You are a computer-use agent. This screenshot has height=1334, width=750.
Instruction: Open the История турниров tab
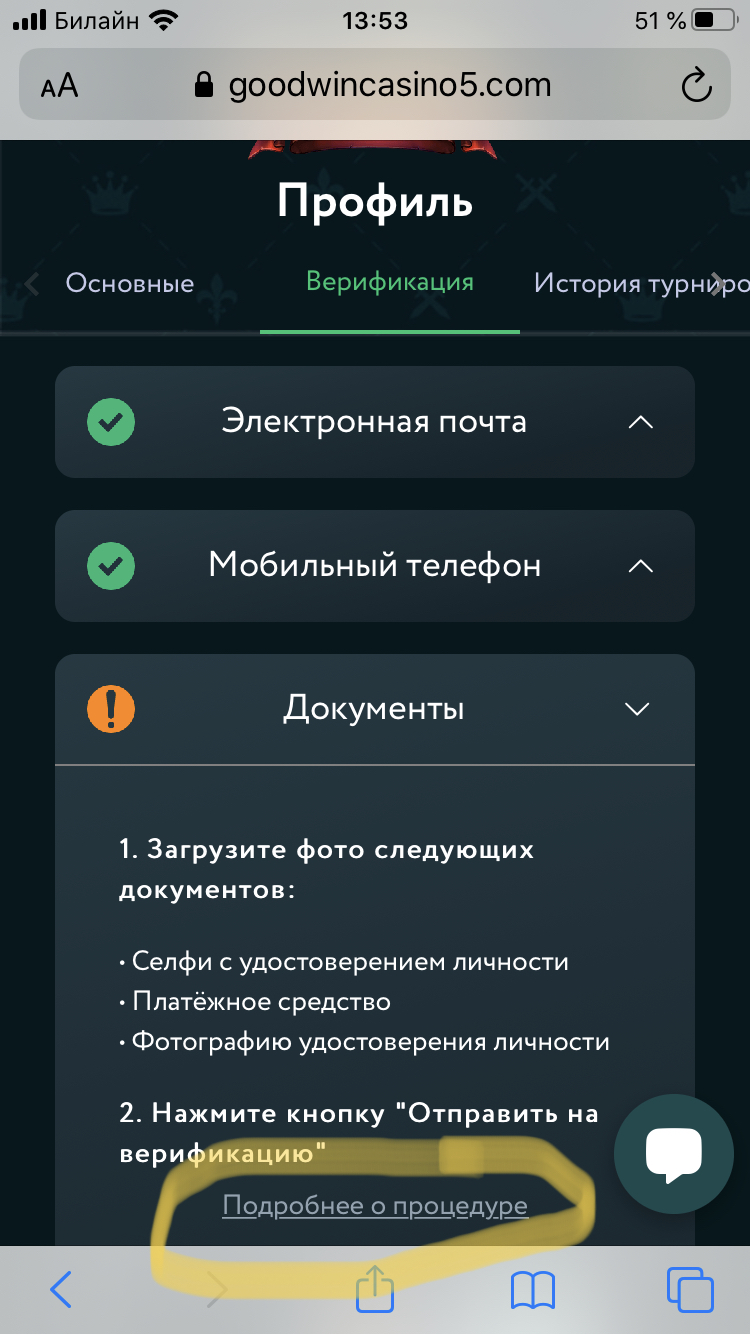tap(642, 283)
